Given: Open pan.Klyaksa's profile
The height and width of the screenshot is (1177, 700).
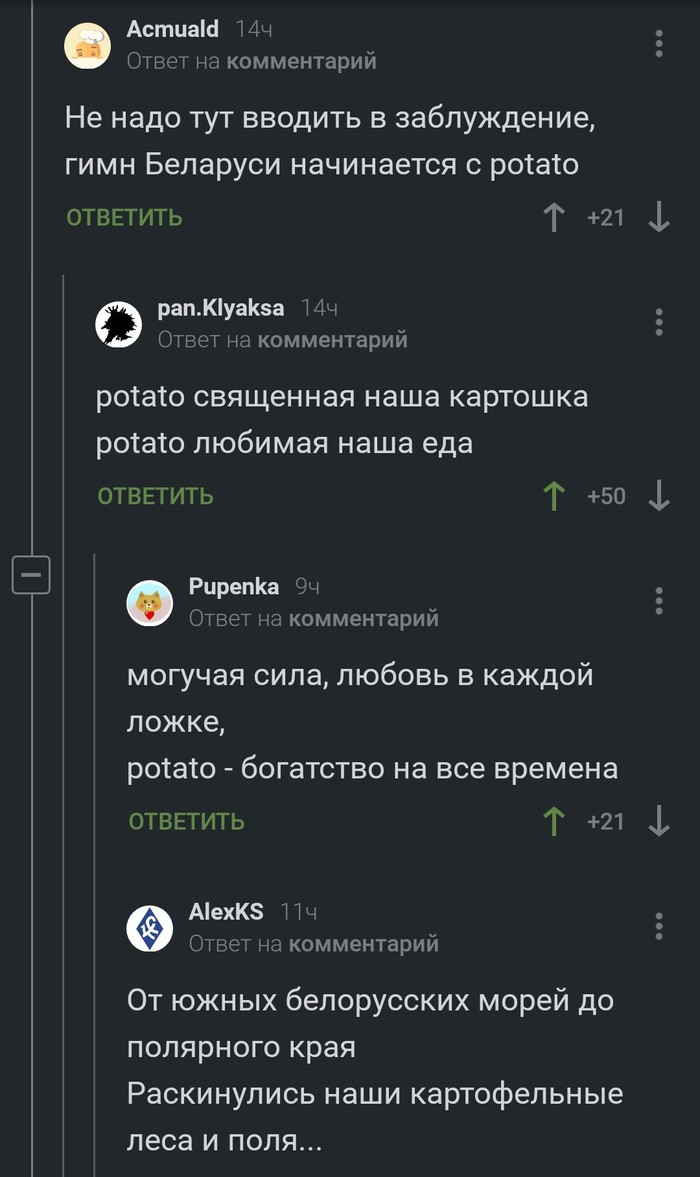Looking at the screenshot, I should [x=220, y=308].
